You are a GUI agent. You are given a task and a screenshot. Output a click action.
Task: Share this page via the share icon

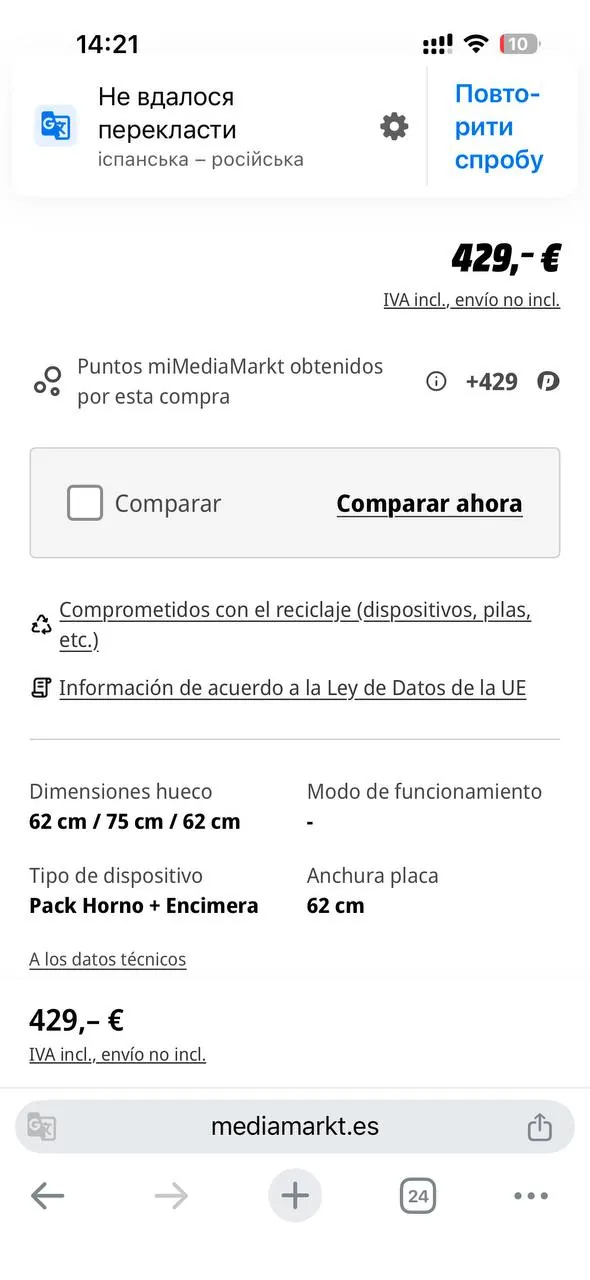(539, 1126)
